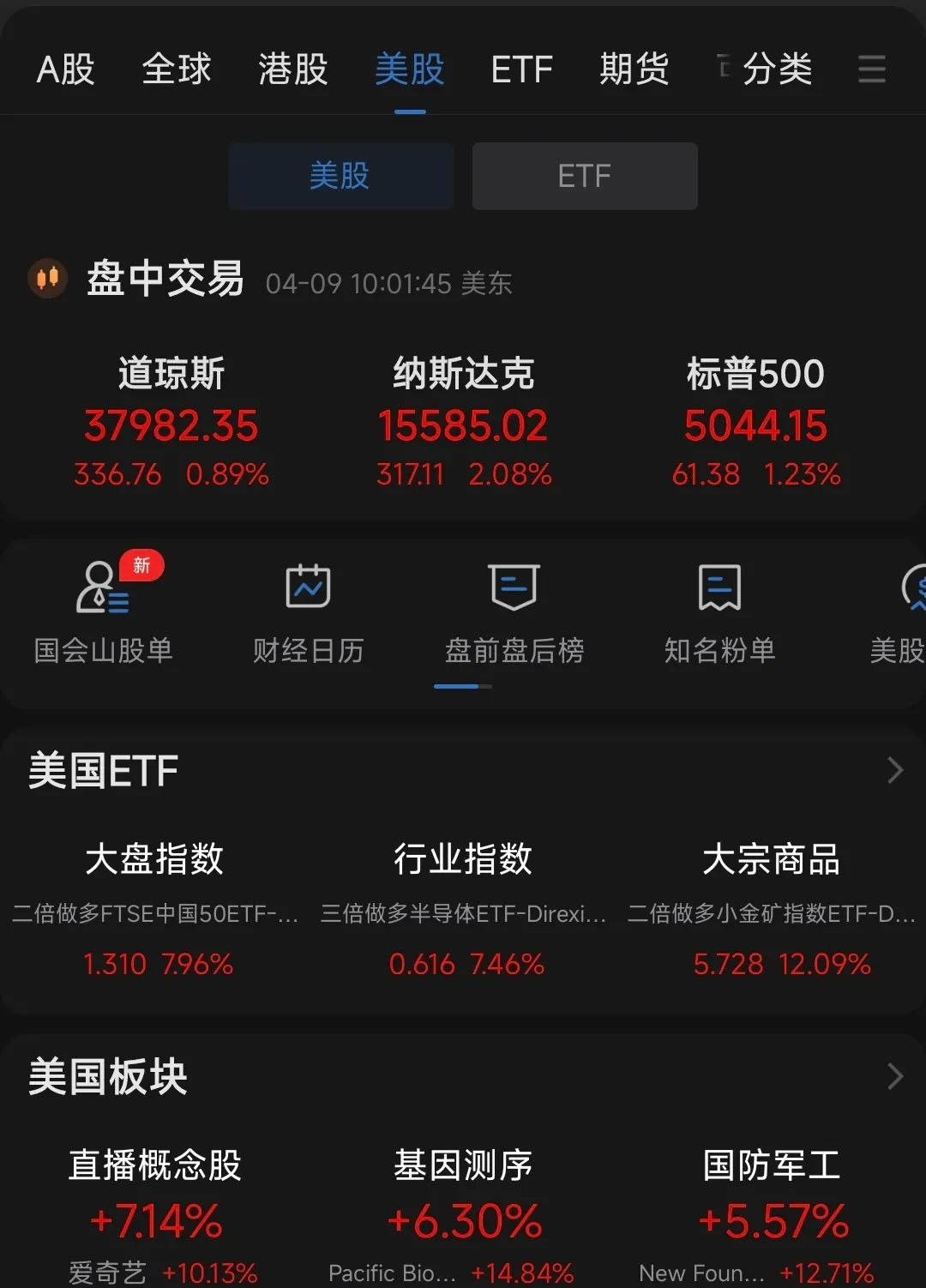
Task: Click the red 新 badge on 国会山股单
Action: click(x=141, y=564)
